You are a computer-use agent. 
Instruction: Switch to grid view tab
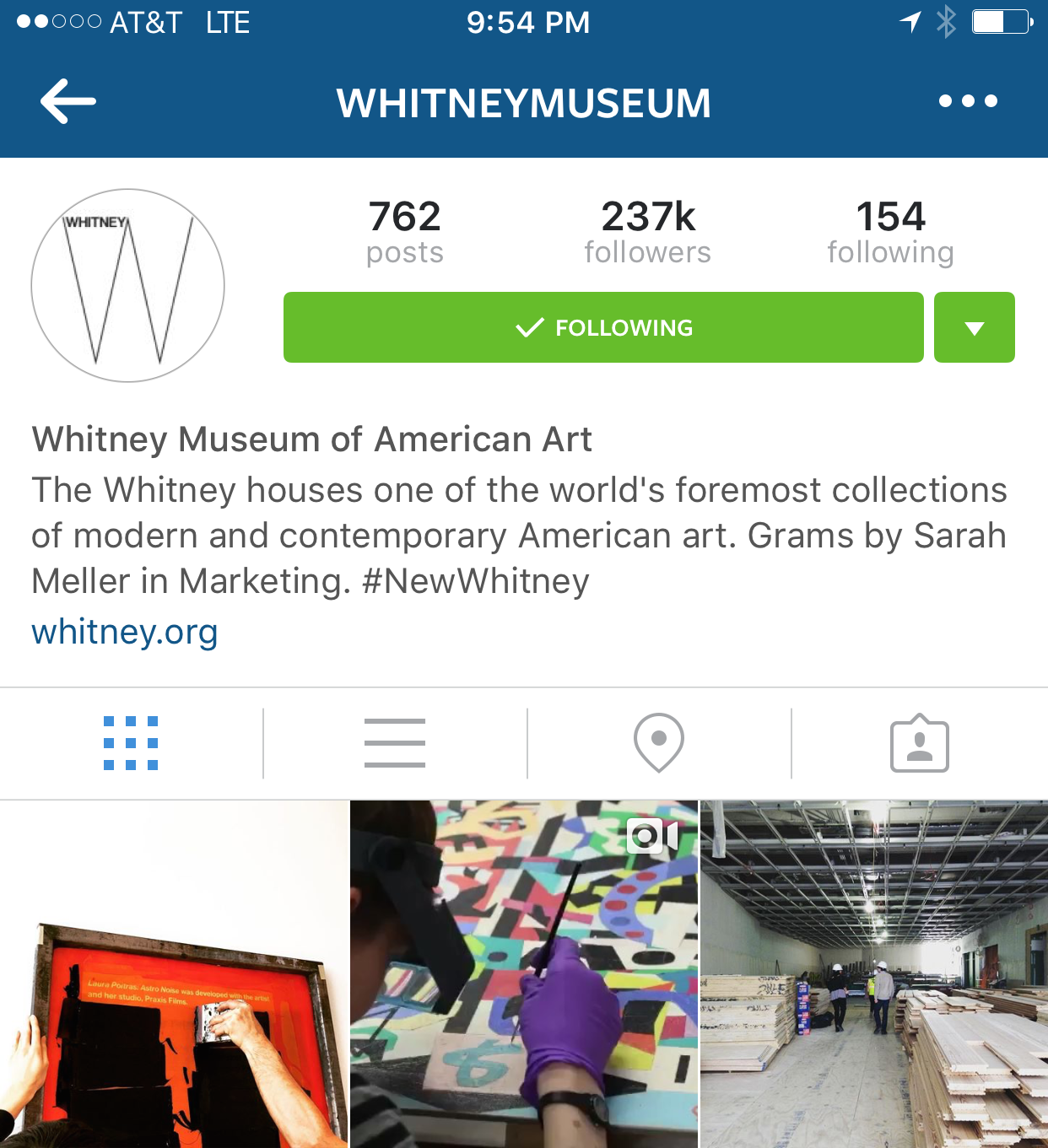tap(131, 743)
